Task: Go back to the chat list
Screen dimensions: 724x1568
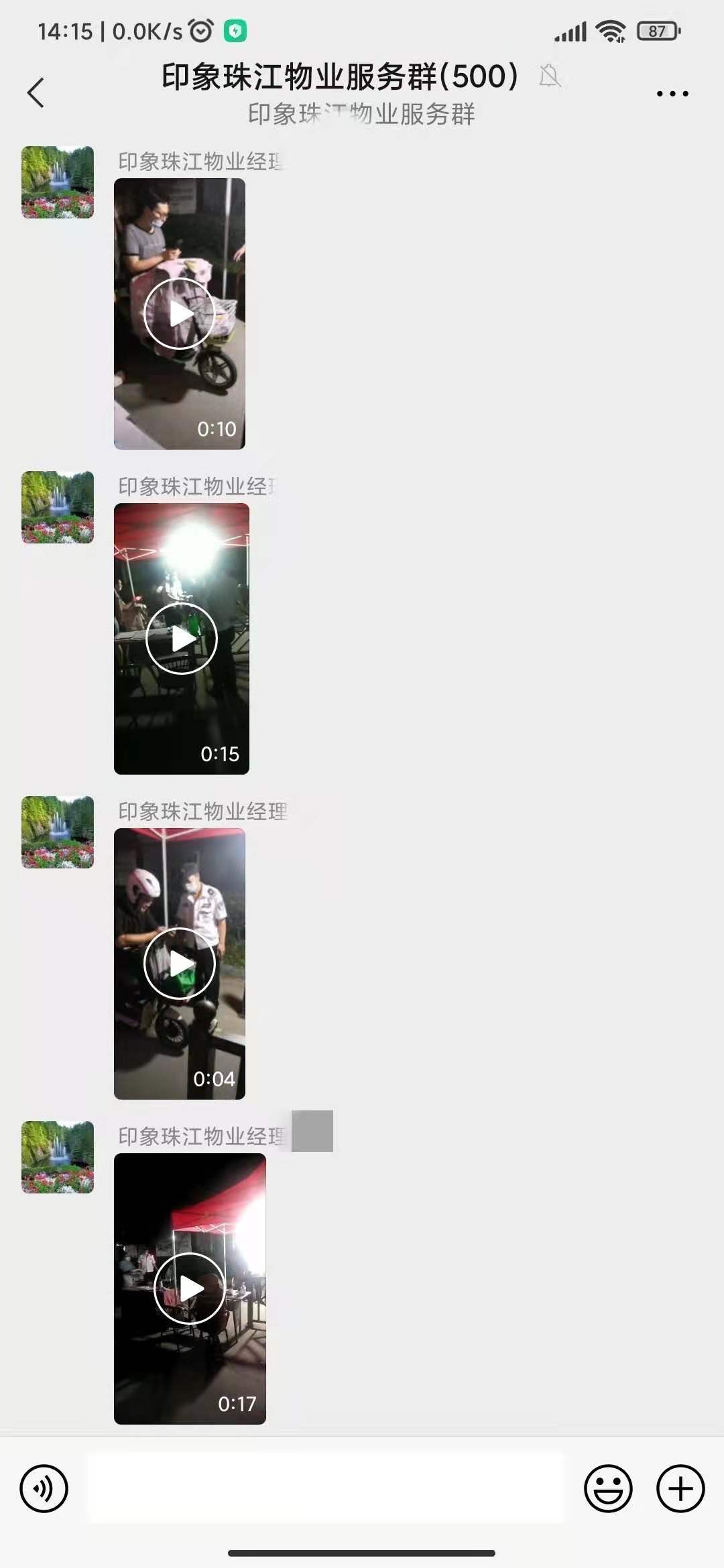Action: click(x=36, y=92)
